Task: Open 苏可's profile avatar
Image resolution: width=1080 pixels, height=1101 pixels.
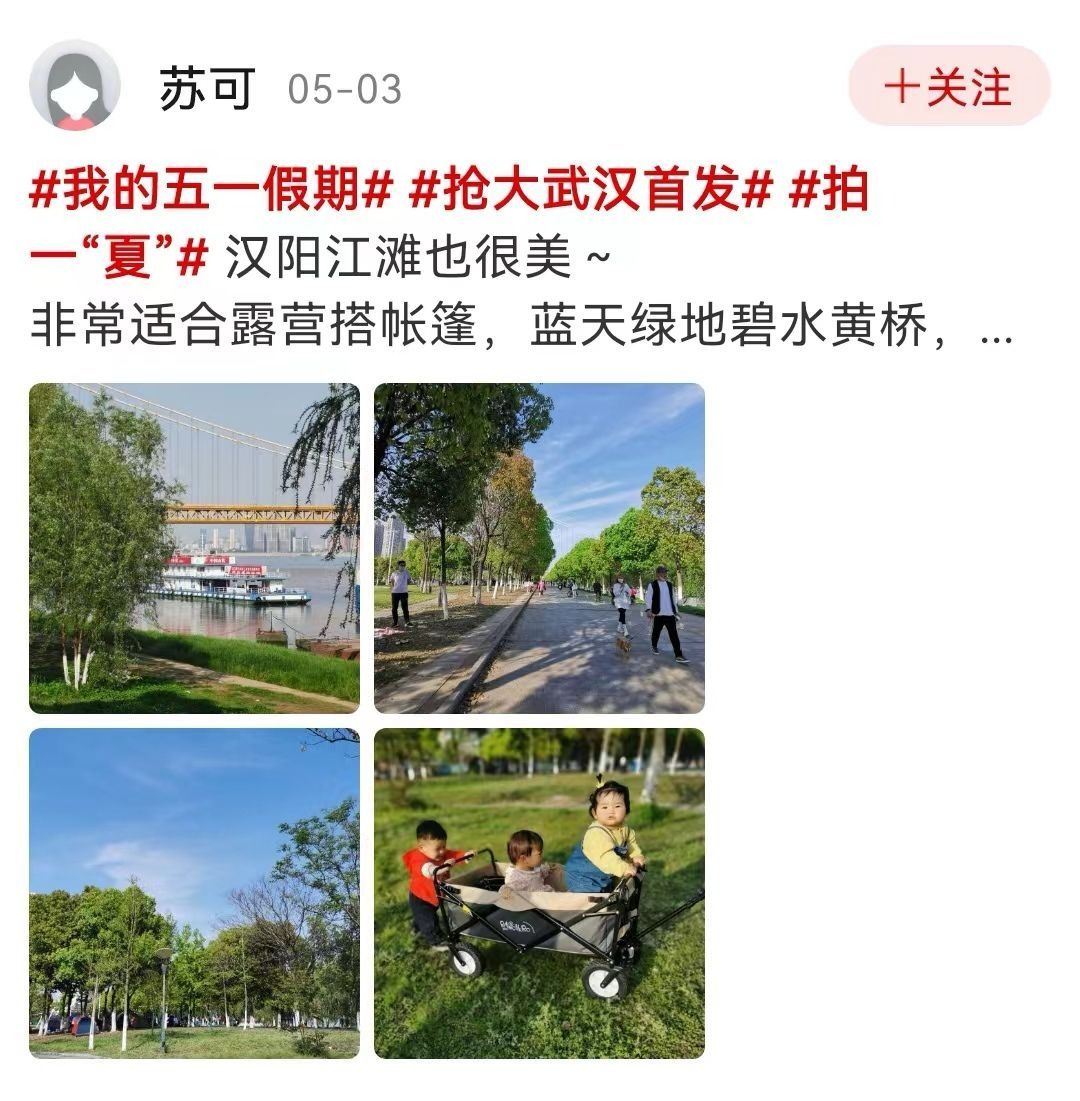Action: (75, 86)
